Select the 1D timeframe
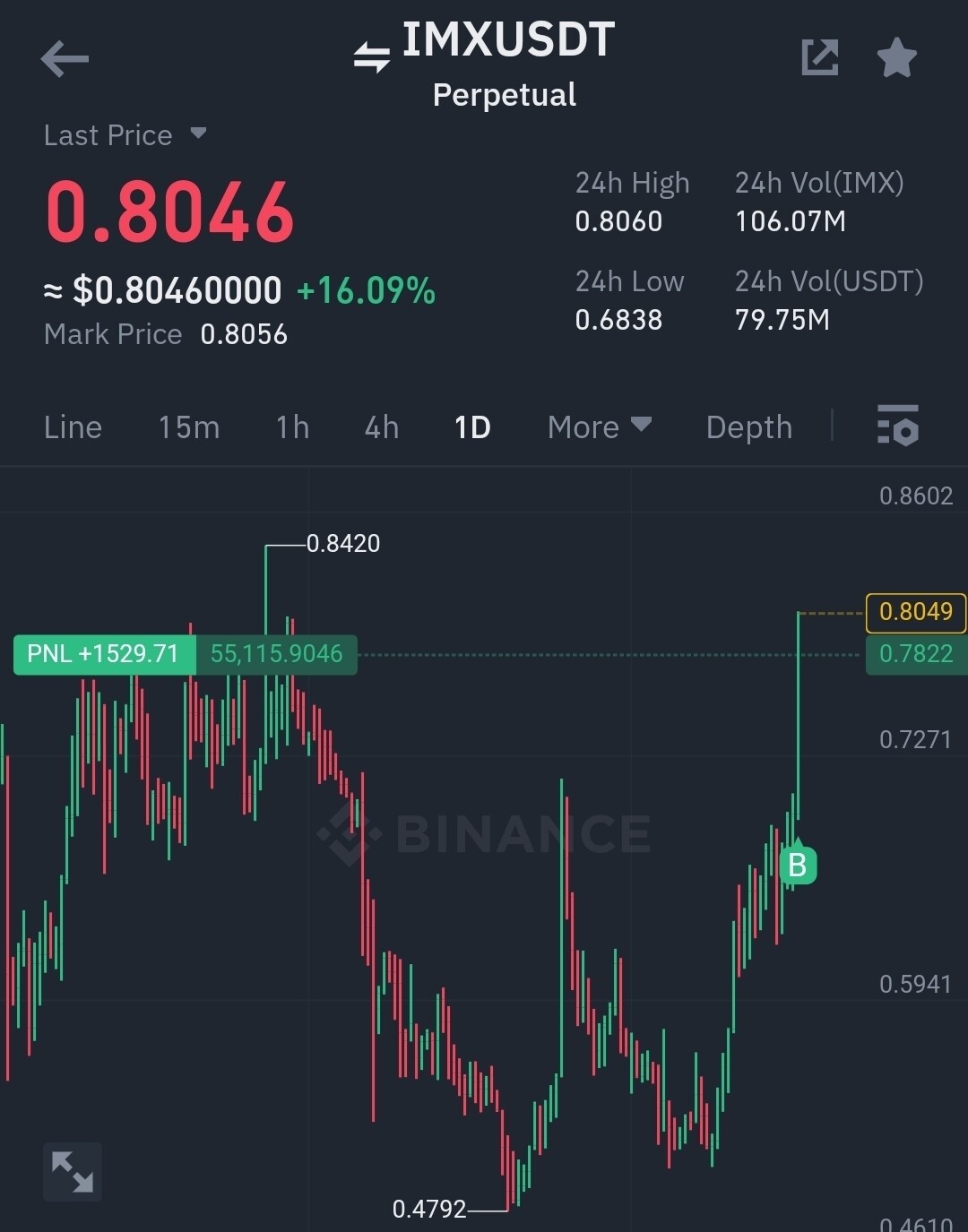The image size is (968, 1232). point(472,427)
